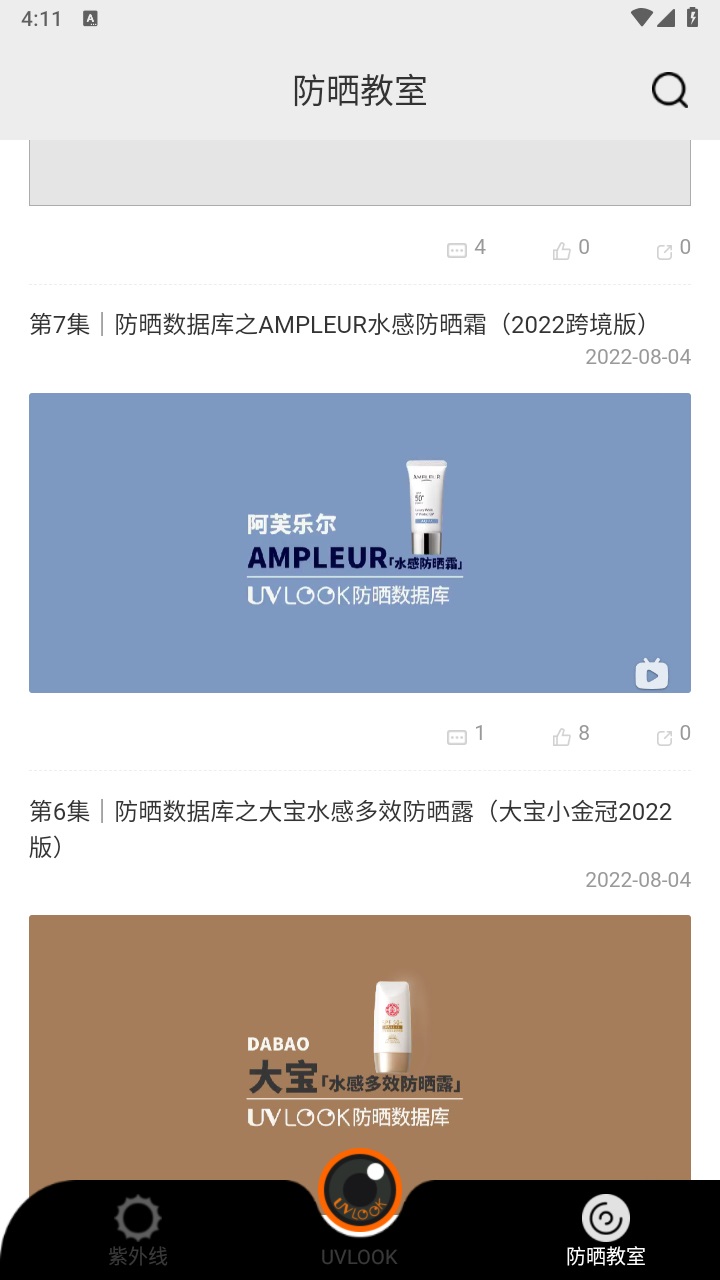Viewport: 720px width, 1280px height.
Task: Share the post with 4 comments
Action: point(673,249)
